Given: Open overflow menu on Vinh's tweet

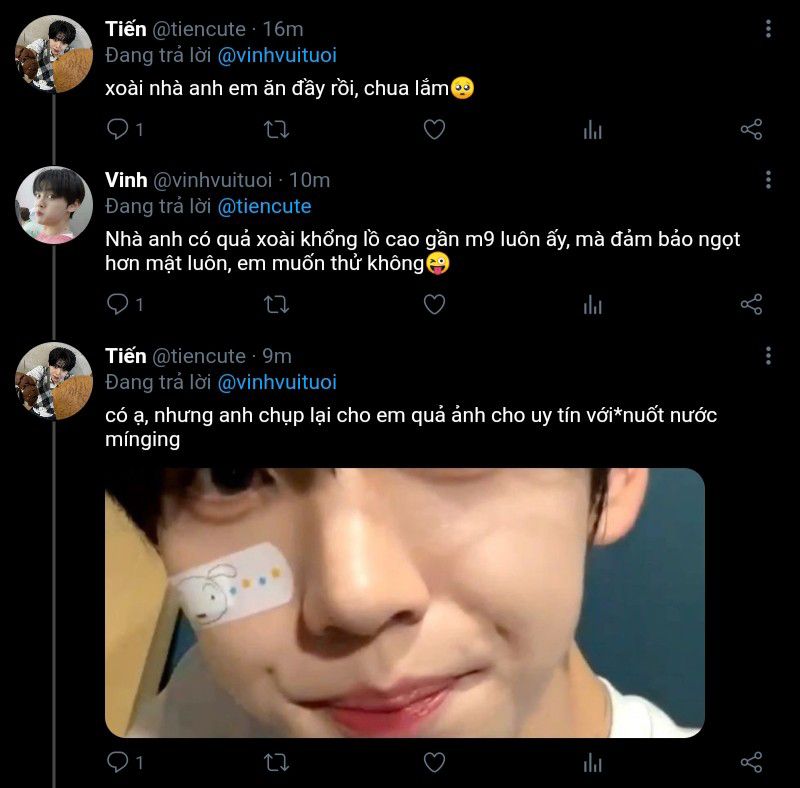Looking at the screenshot, I should pyautogui.click(x=768, y=180).
